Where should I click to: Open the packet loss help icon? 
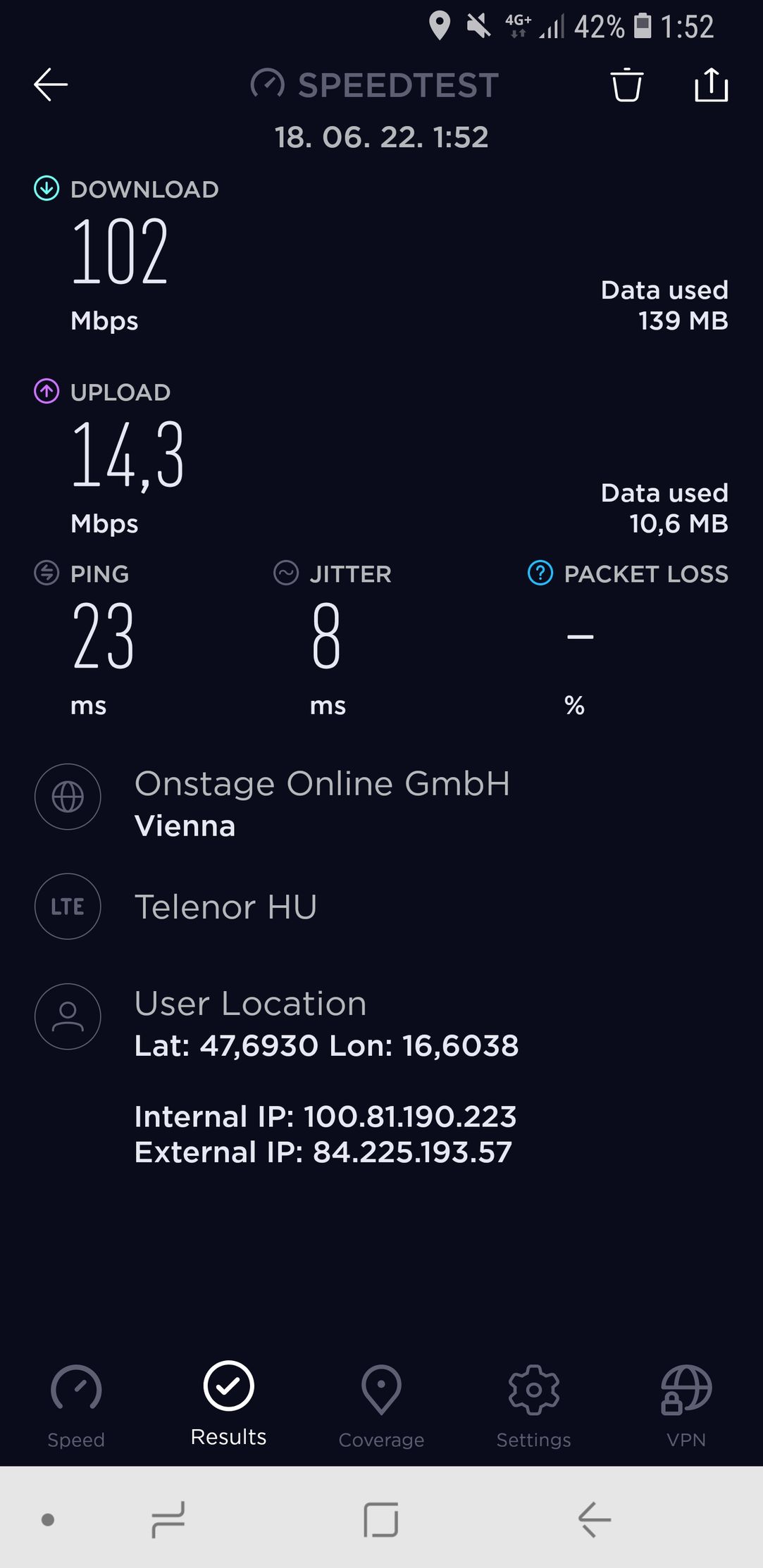(x=540, y=573)
